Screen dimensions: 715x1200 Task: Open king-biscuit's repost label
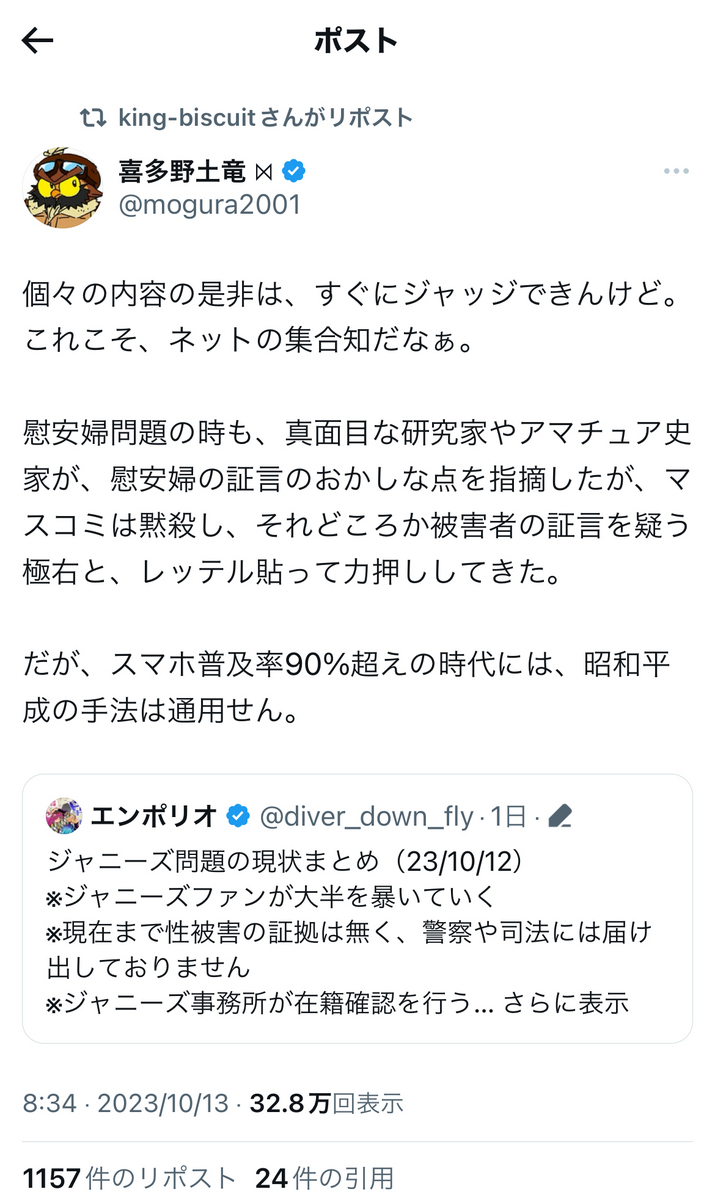(x=264, y=117)
